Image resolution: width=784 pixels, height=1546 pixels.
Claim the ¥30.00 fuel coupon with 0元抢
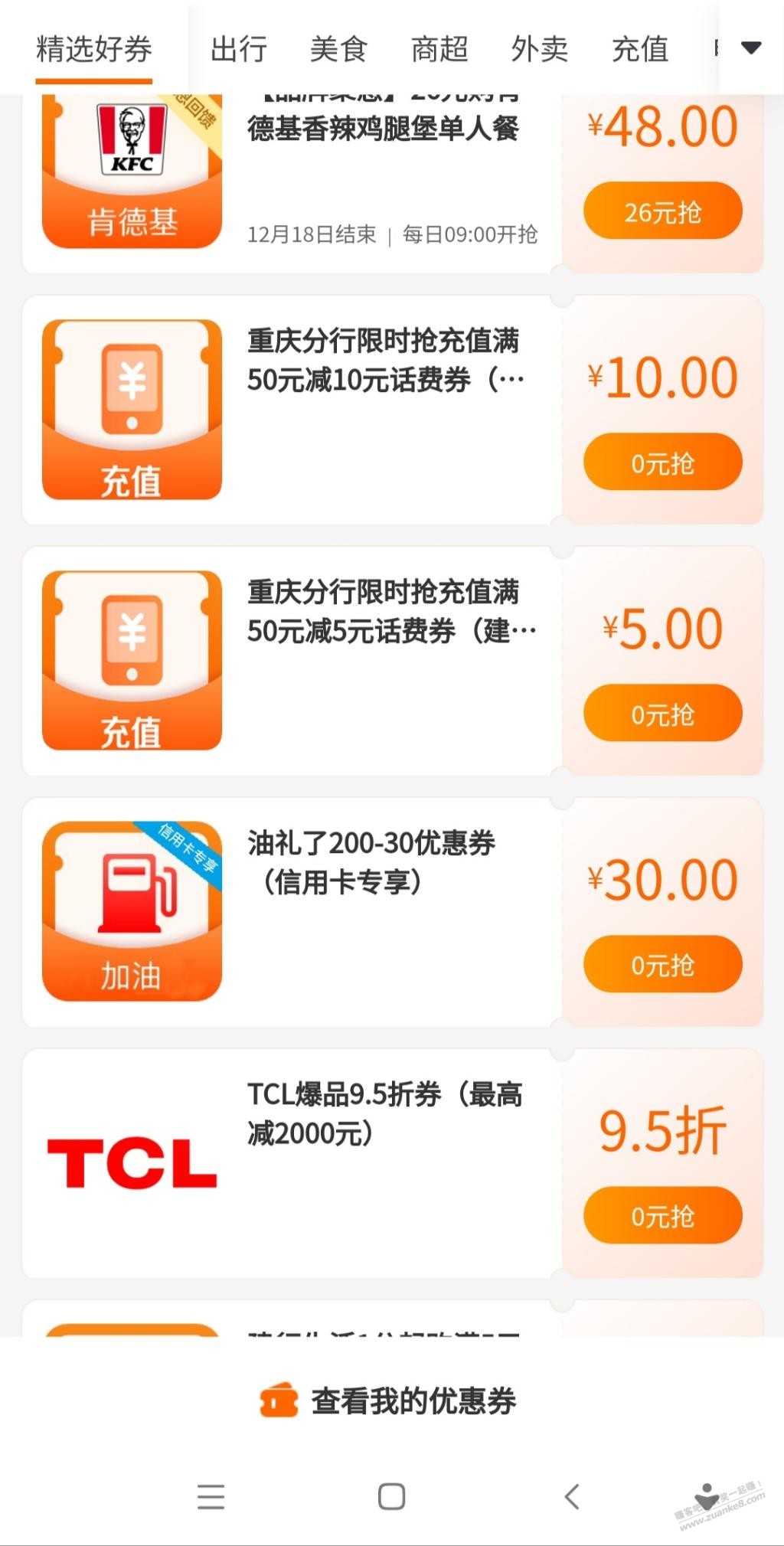[x=663, y=964]
